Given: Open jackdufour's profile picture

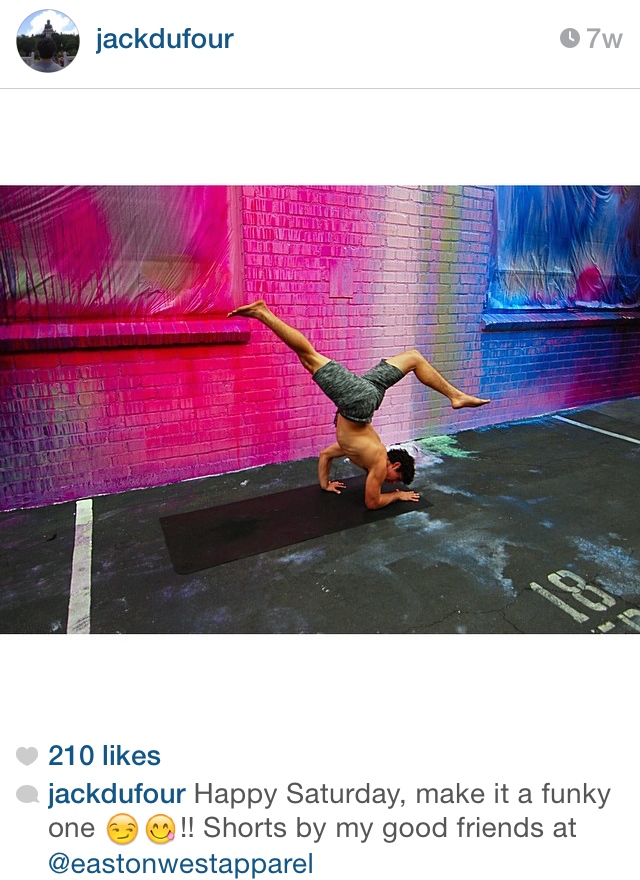Looking at the screenshot, I should click(47, 41).
